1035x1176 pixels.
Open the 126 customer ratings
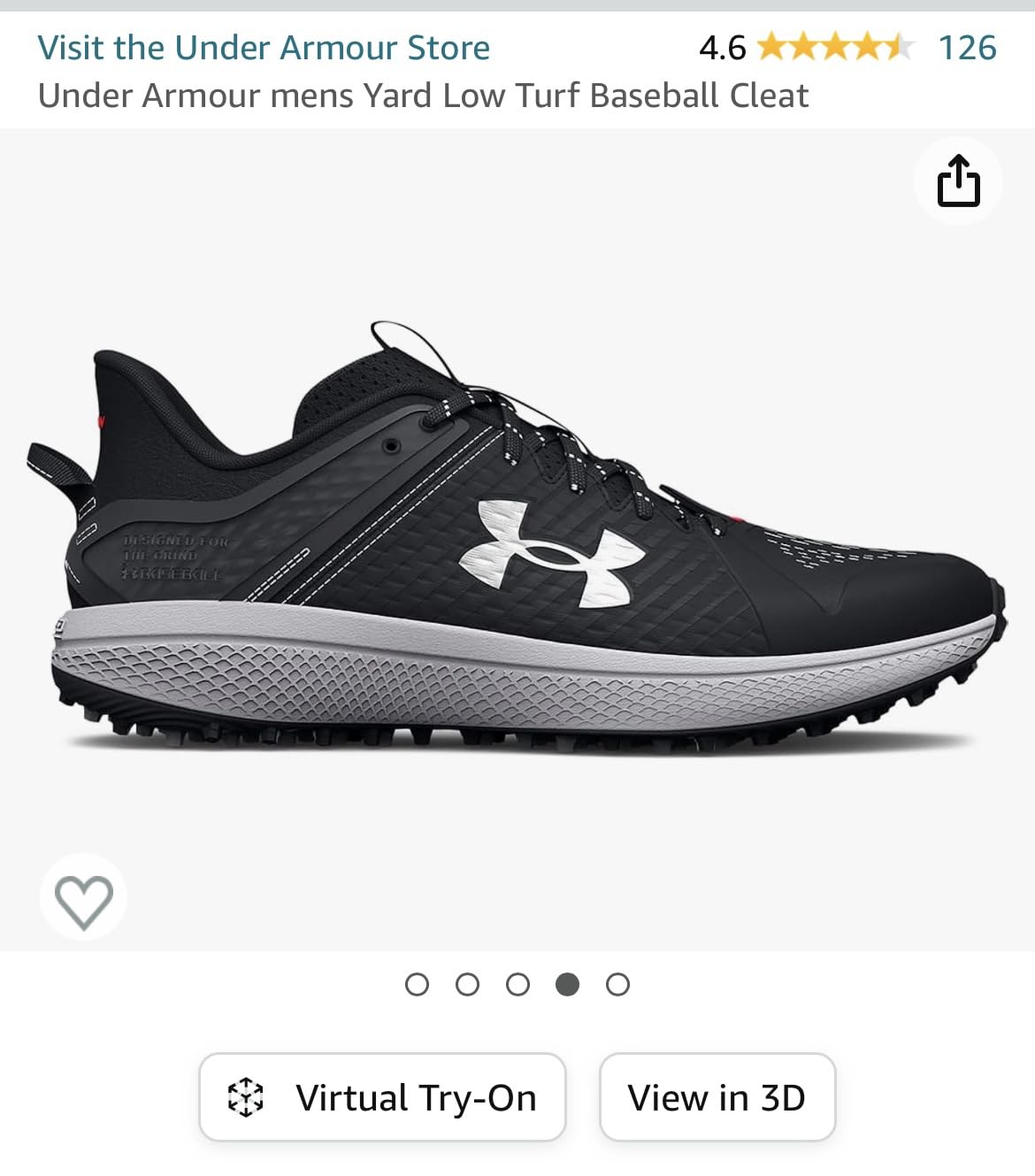(x=967, y=48)
